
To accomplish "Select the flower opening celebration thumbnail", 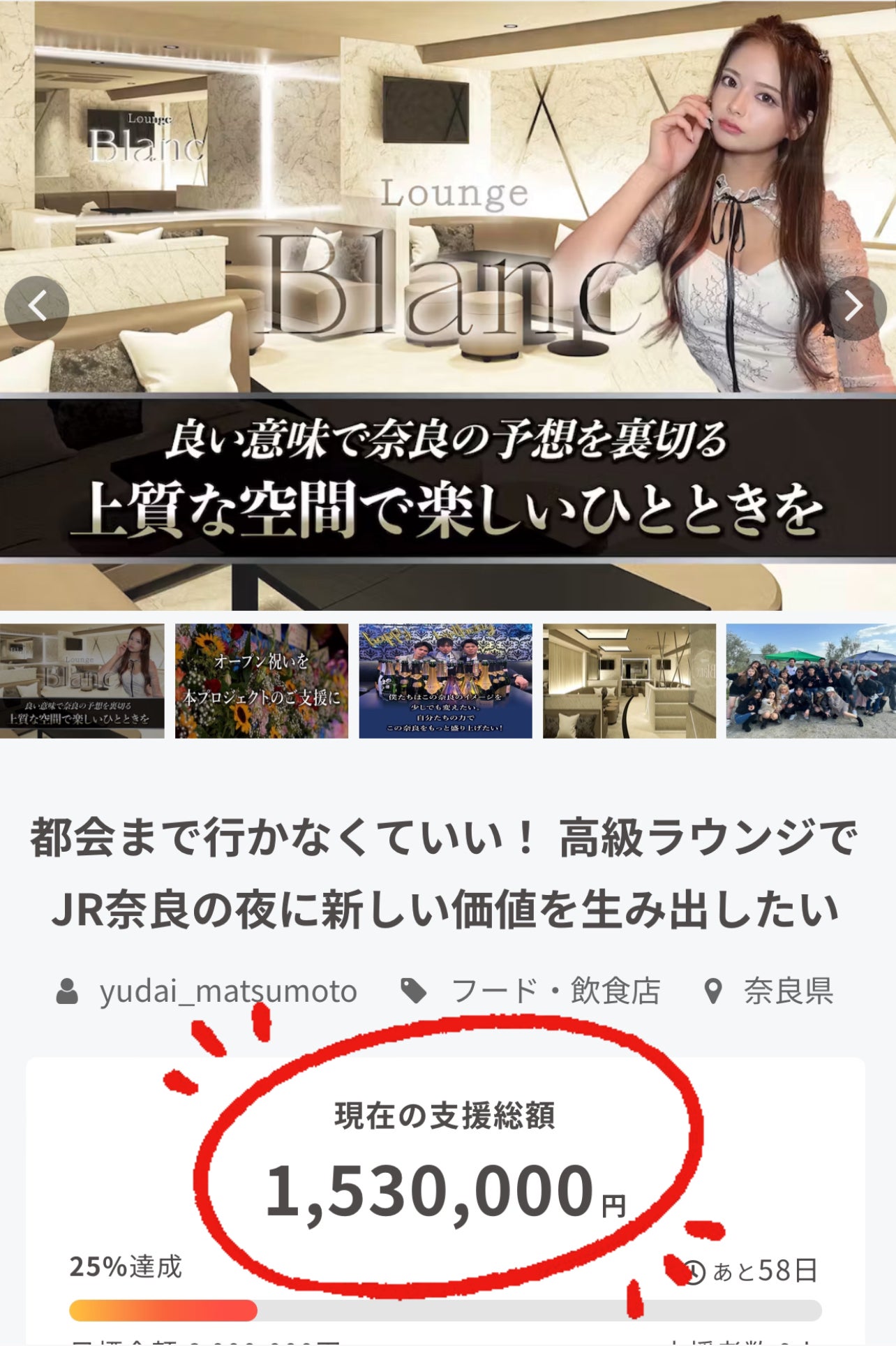I will pyautogui.click(x=261, y=681).
